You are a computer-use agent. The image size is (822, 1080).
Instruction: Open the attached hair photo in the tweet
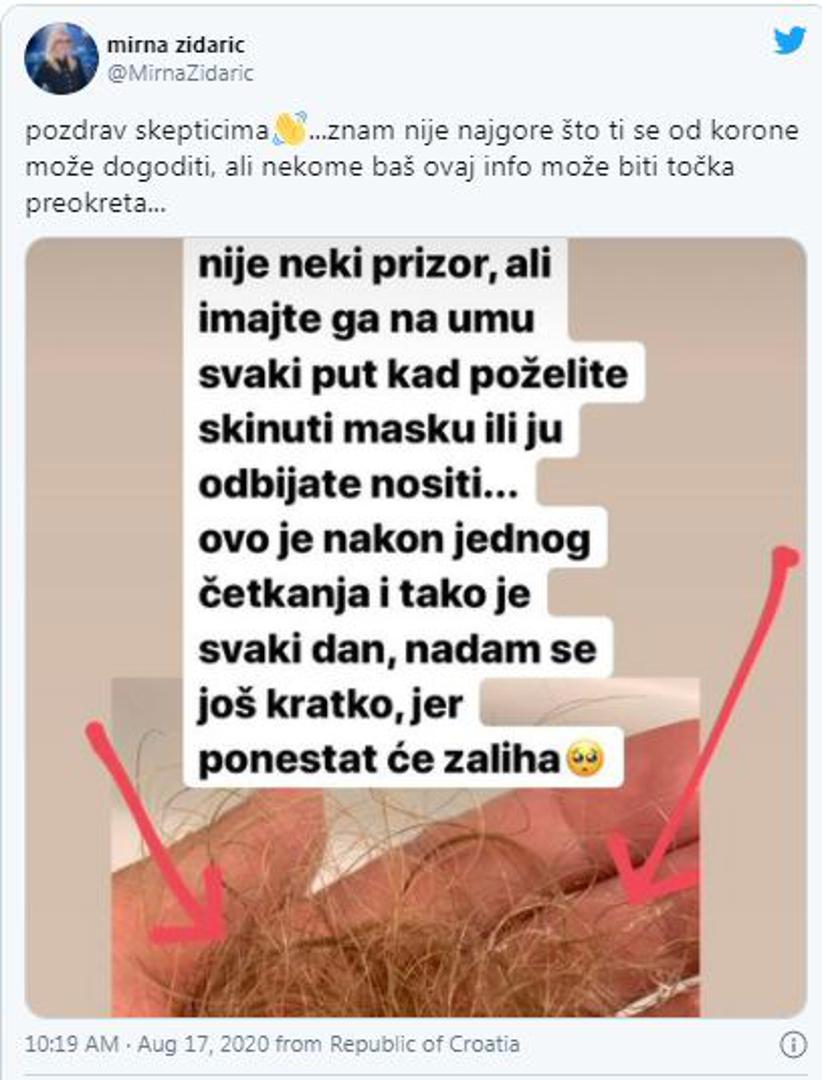[415, 627]
